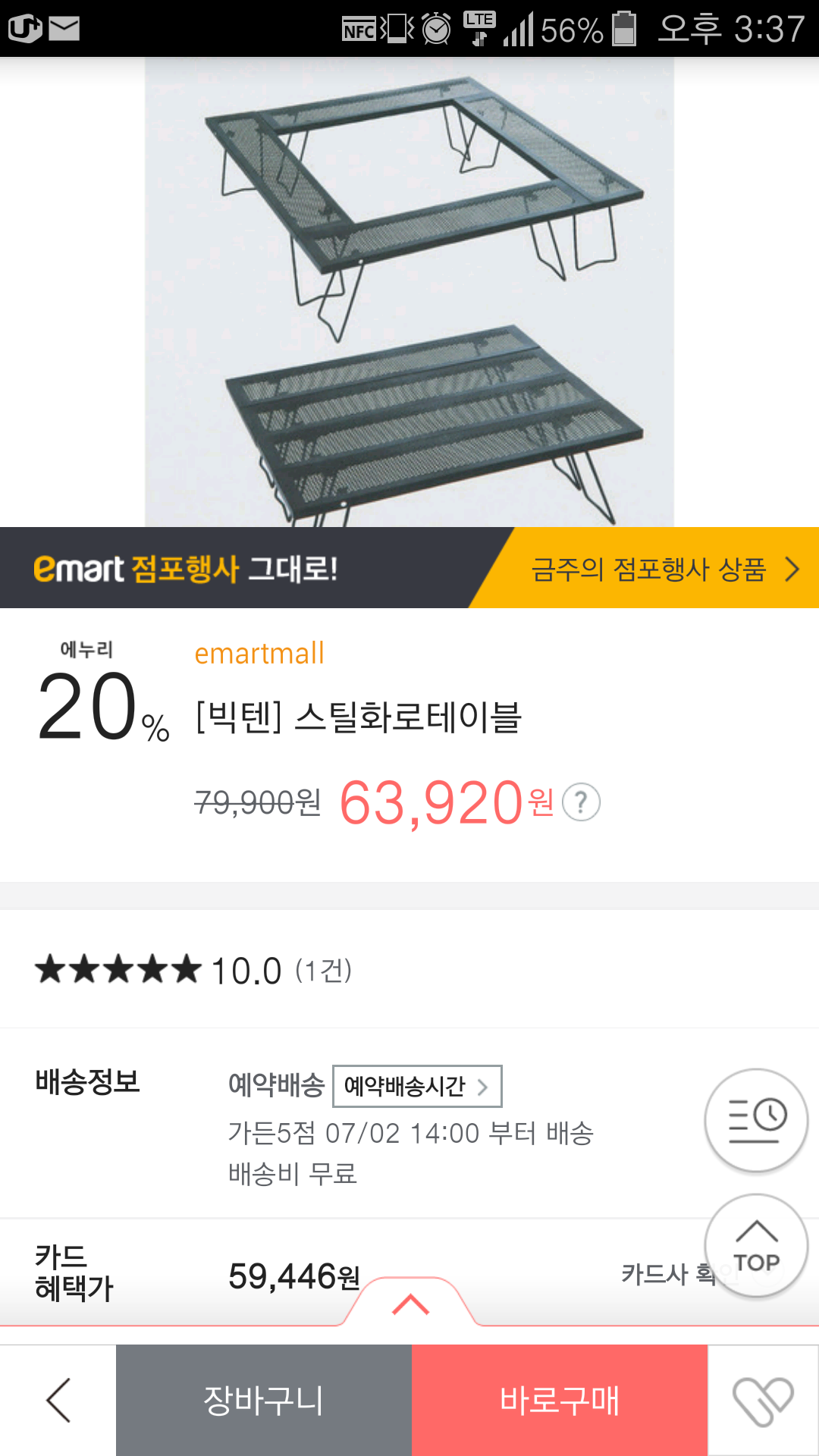Show price help question mark

pyautogui.click(x=581, y=802)
